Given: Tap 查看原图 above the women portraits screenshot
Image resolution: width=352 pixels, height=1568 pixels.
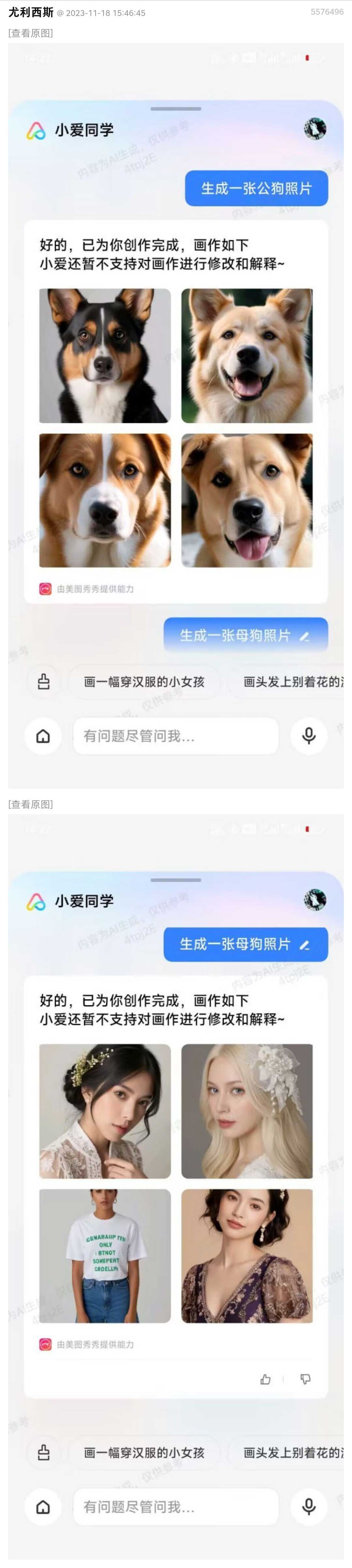Looking at the screenshot, I should click(x=30, y=804).
